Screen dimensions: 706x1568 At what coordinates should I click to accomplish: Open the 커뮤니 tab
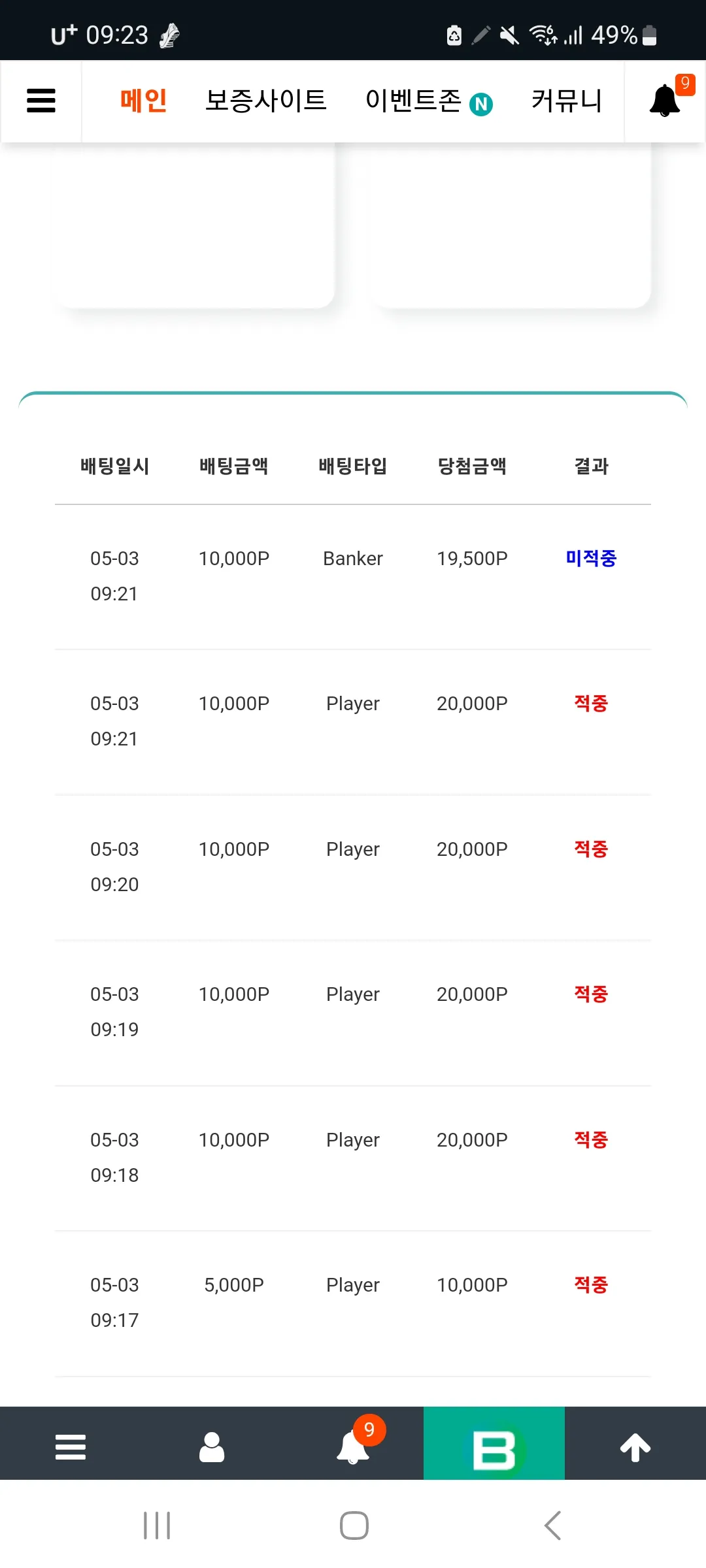pos(566,101)
